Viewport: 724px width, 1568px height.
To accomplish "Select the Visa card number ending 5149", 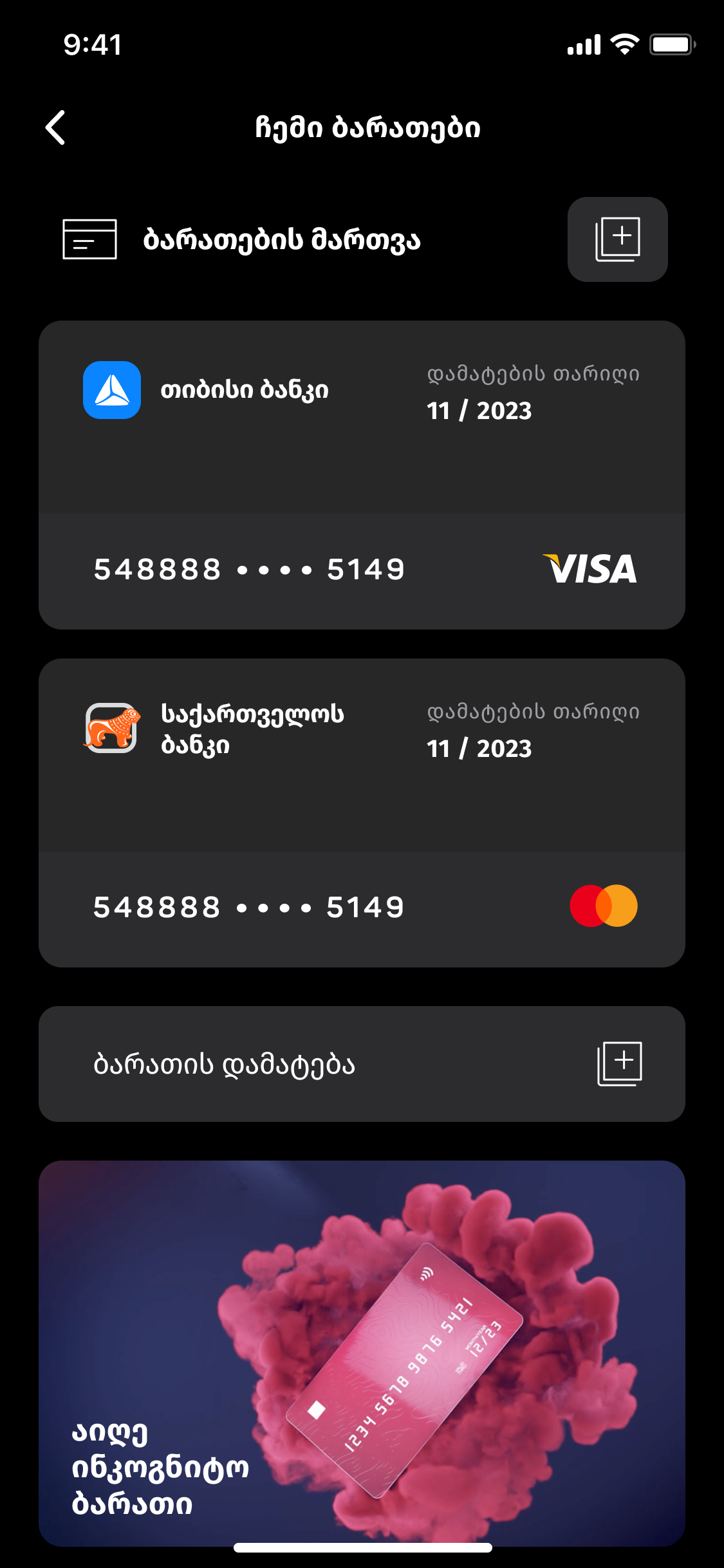I will tap(248, 568).
